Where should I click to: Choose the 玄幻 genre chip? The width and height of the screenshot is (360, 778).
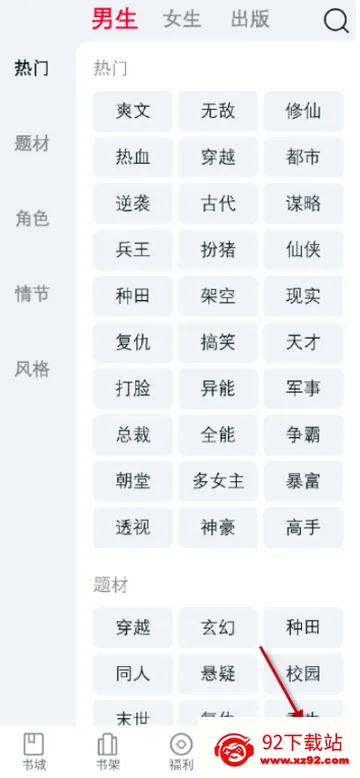[218, 627]
